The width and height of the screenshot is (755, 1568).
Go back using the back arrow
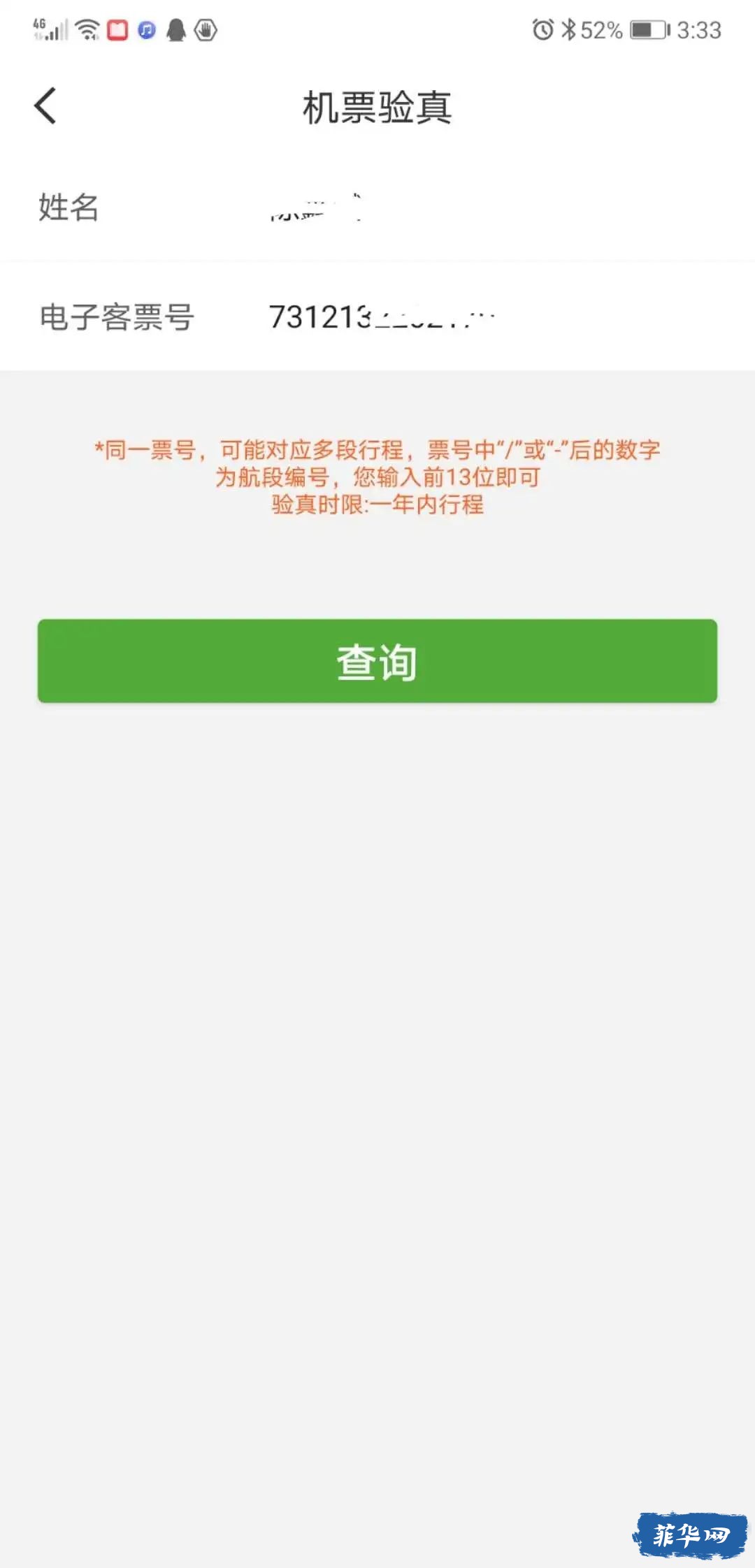click(45, 106)
